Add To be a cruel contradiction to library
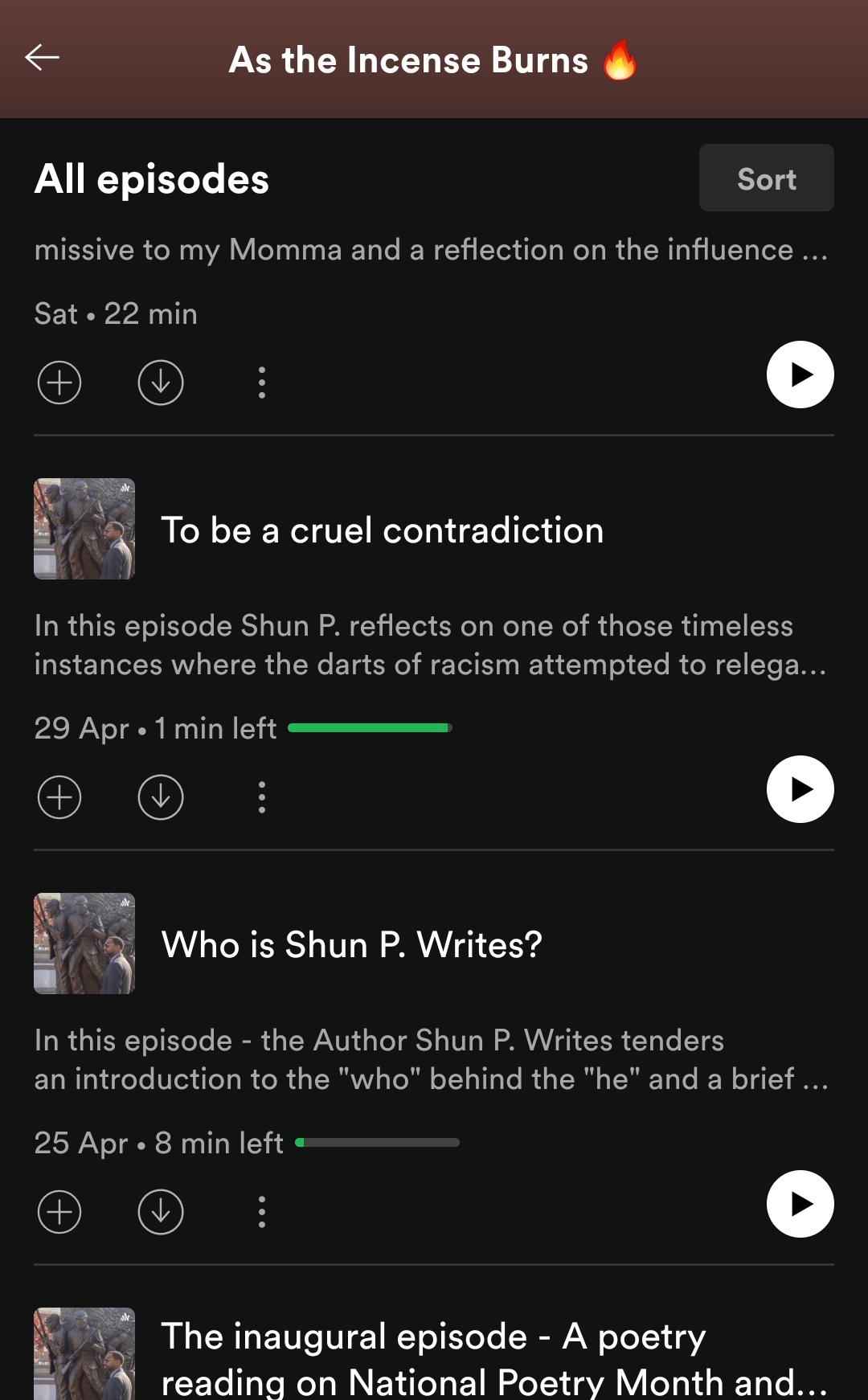Screen dimensions: 868x1400 point(59,797)
